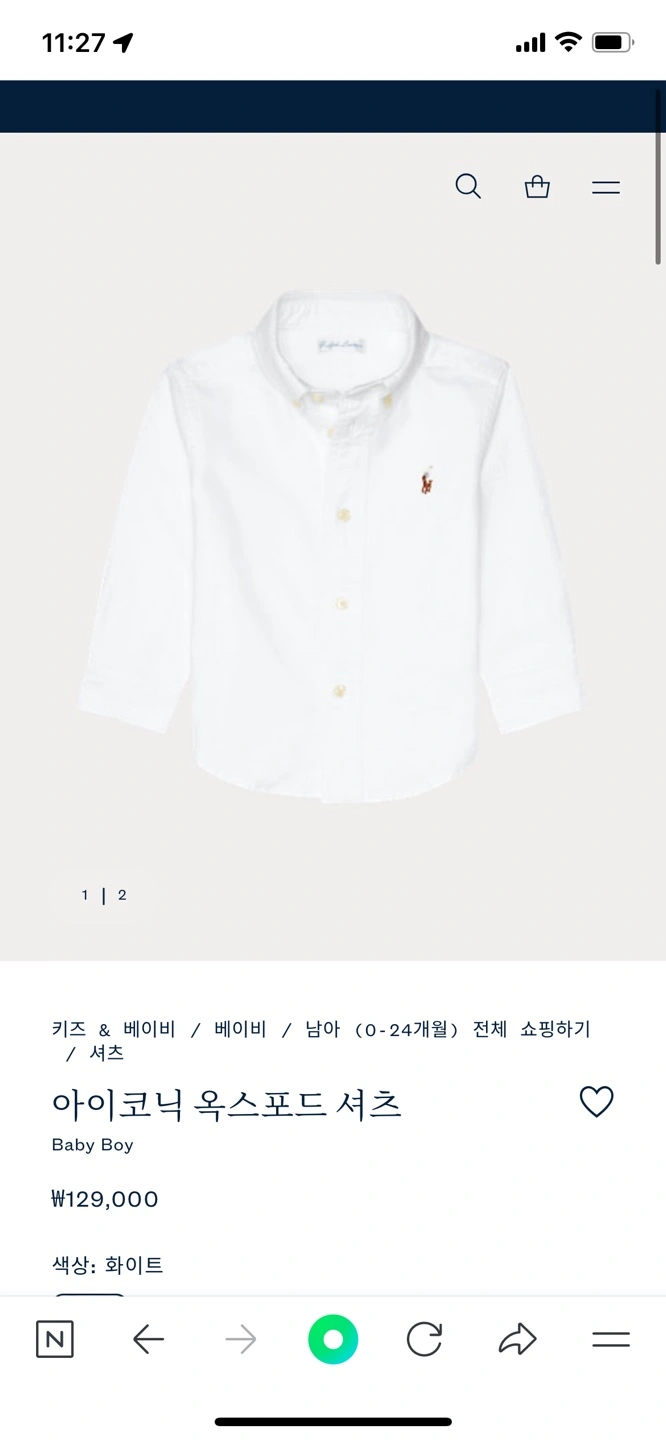This screenshot has height=1440, width=666.
Task: Open the browser menu
Action: [610, 1339]
